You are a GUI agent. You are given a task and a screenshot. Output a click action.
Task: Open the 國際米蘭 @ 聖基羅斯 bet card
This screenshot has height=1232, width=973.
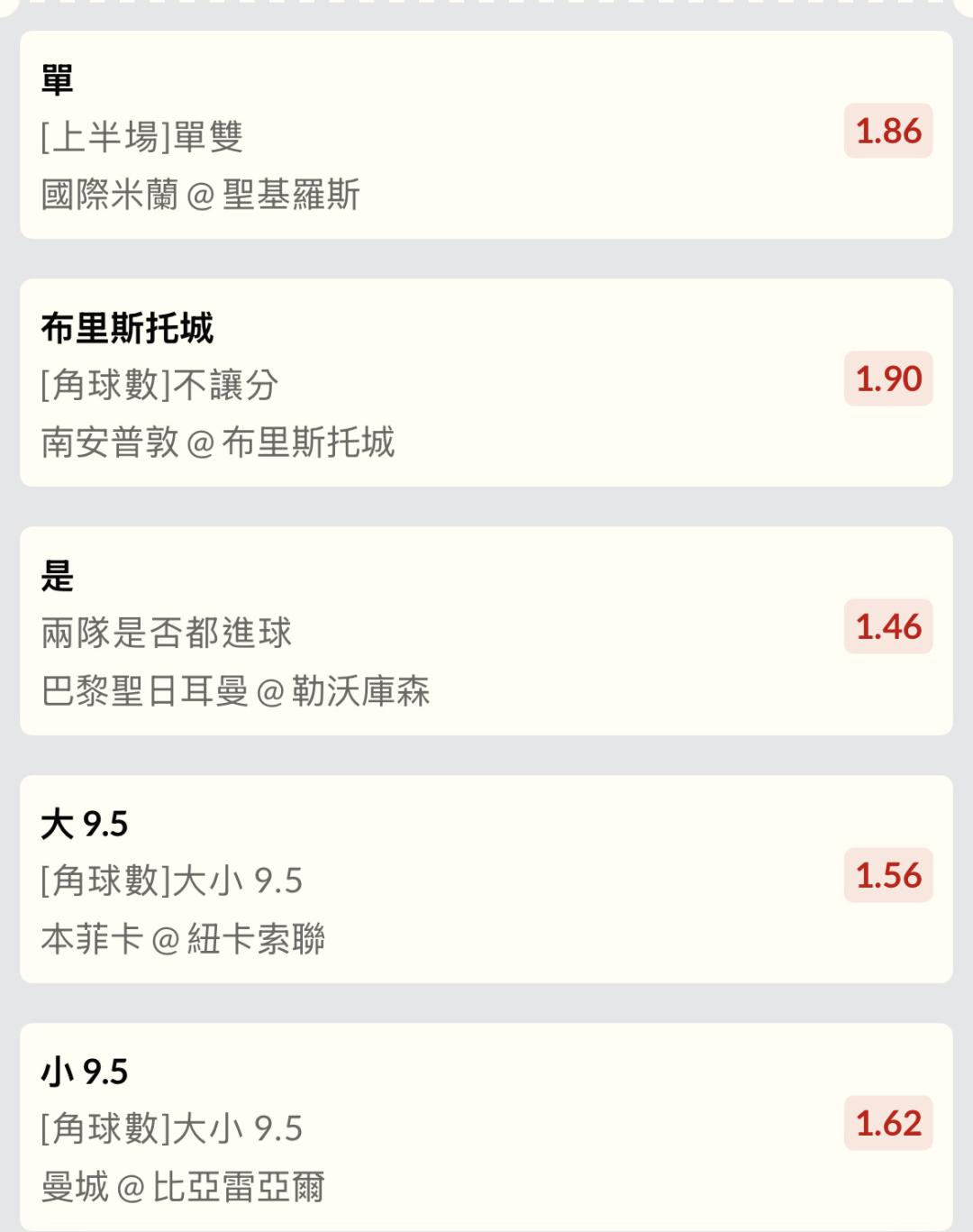coord(486,135)
